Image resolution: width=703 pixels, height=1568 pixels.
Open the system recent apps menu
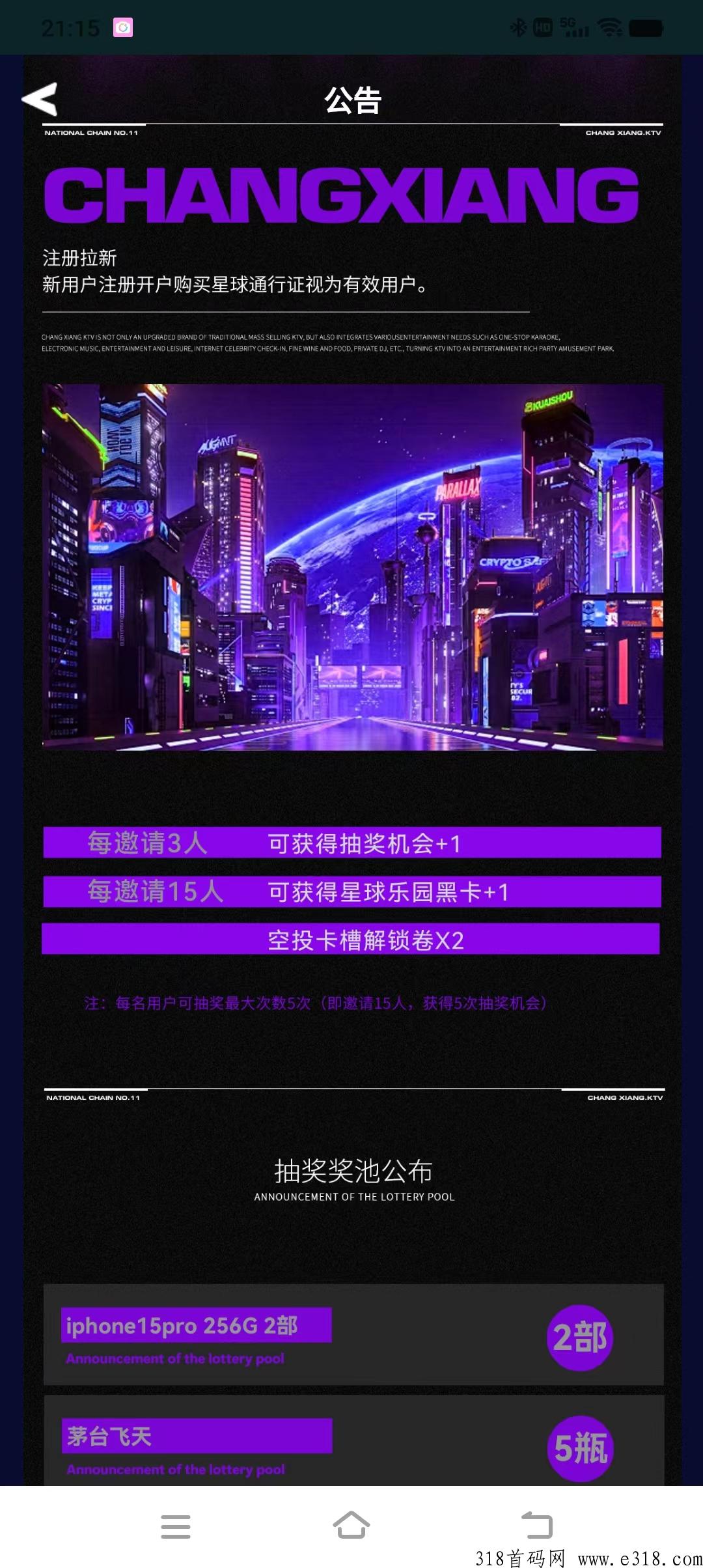tap(176, 1526)
